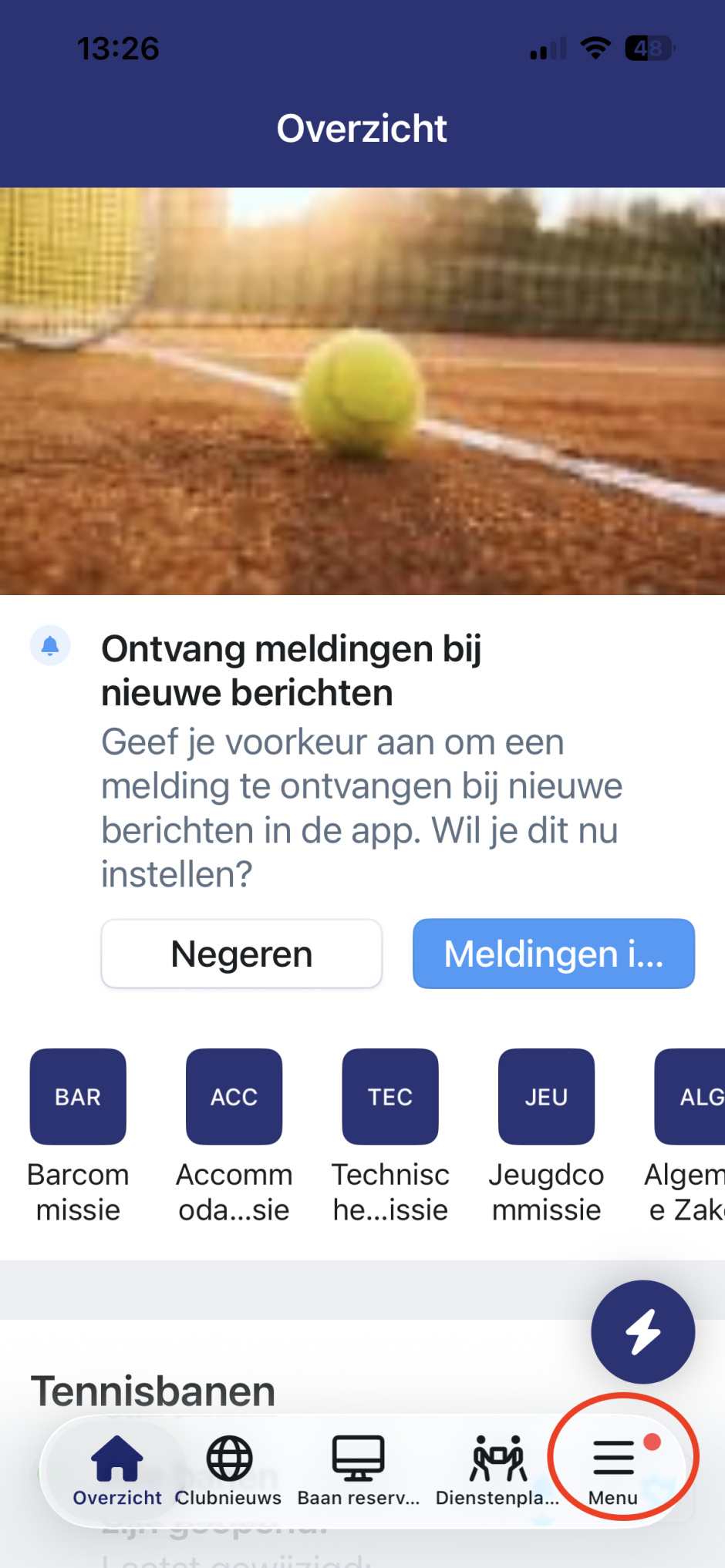Open the Menu tab
This screenshot has height=1568, width=725.
614,1469
